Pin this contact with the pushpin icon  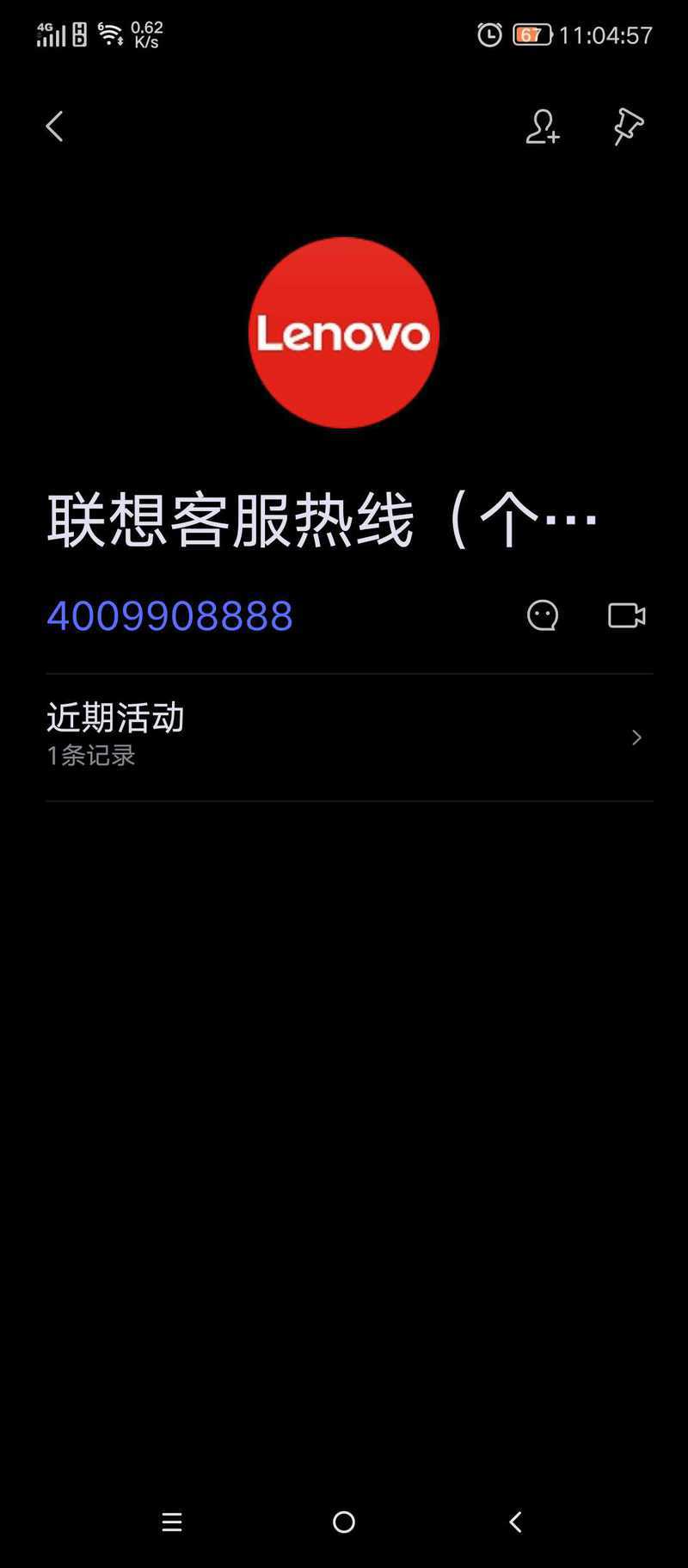point(628,127)
